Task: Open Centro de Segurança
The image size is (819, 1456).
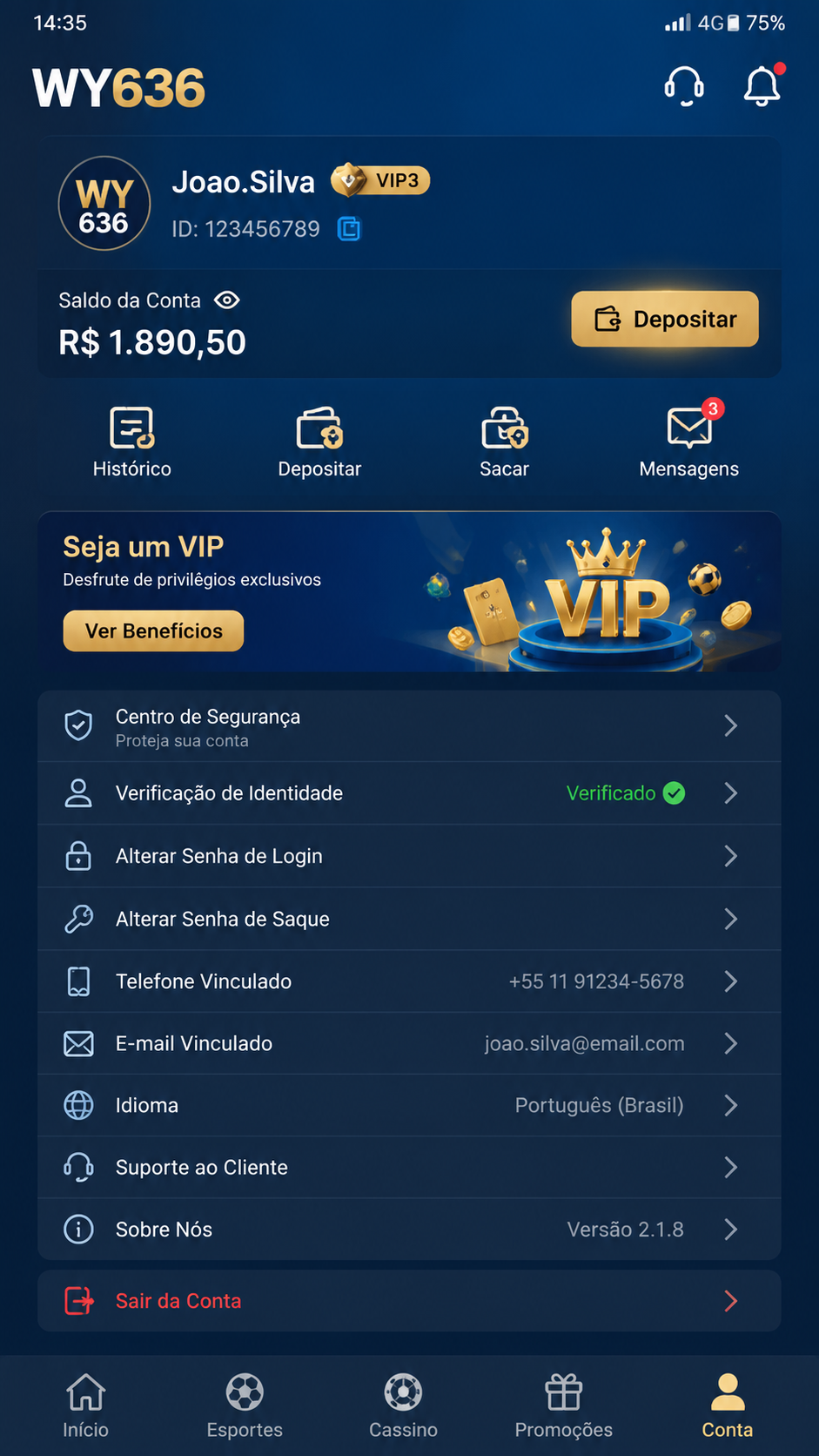Action: (x=409, y=726)
